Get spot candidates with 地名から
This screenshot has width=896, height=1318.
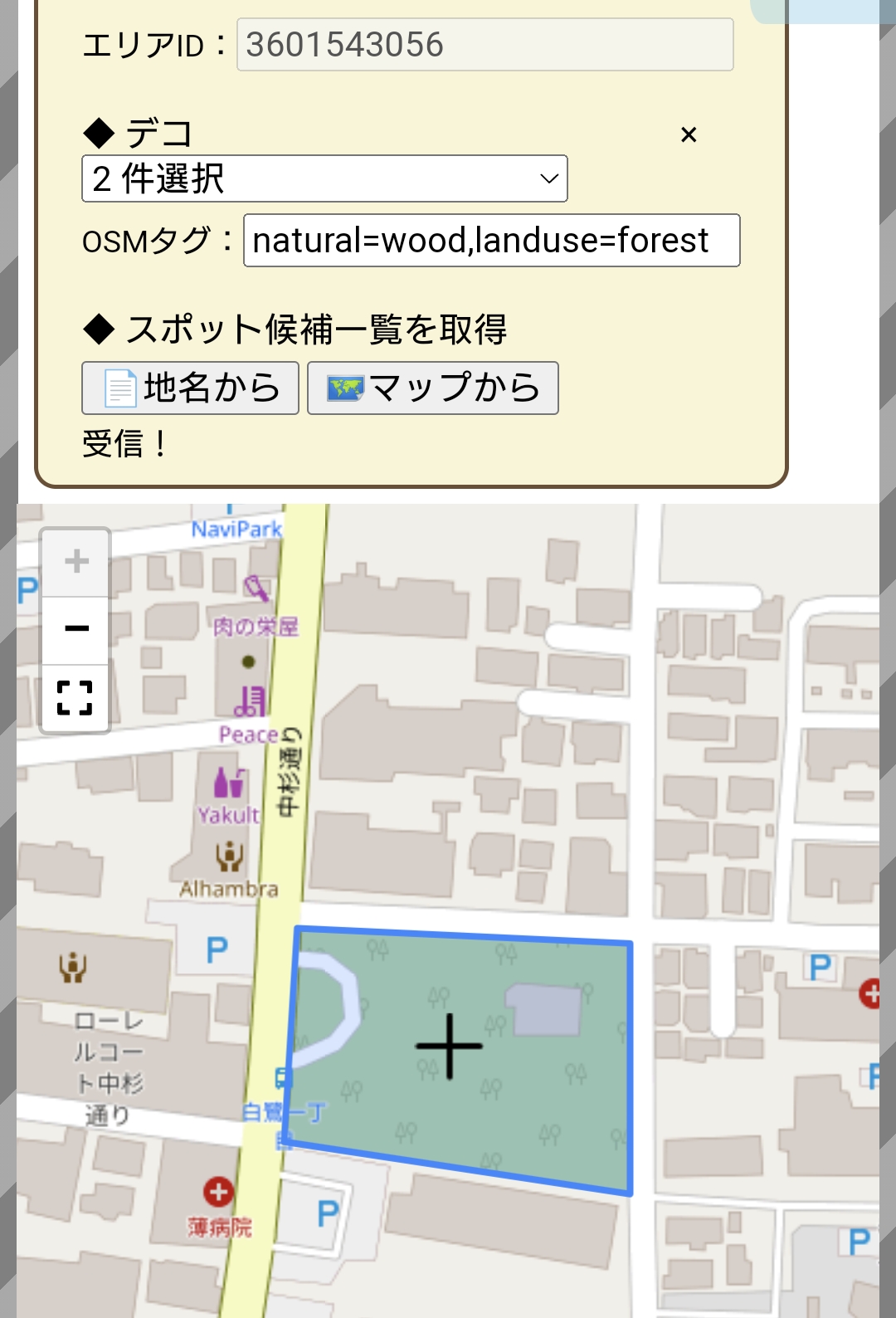coord(190,388)
